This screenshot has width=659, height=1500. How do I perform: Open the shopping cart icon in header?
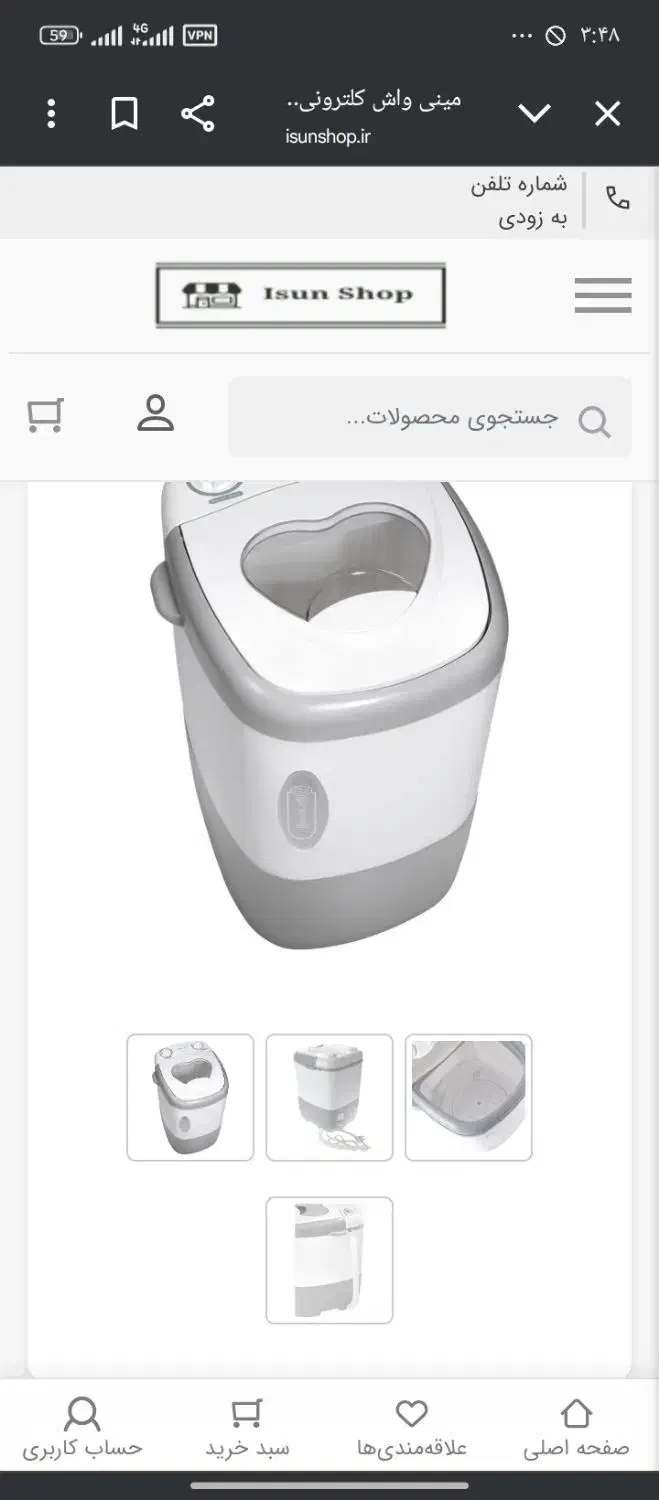[x=45, y=415]
